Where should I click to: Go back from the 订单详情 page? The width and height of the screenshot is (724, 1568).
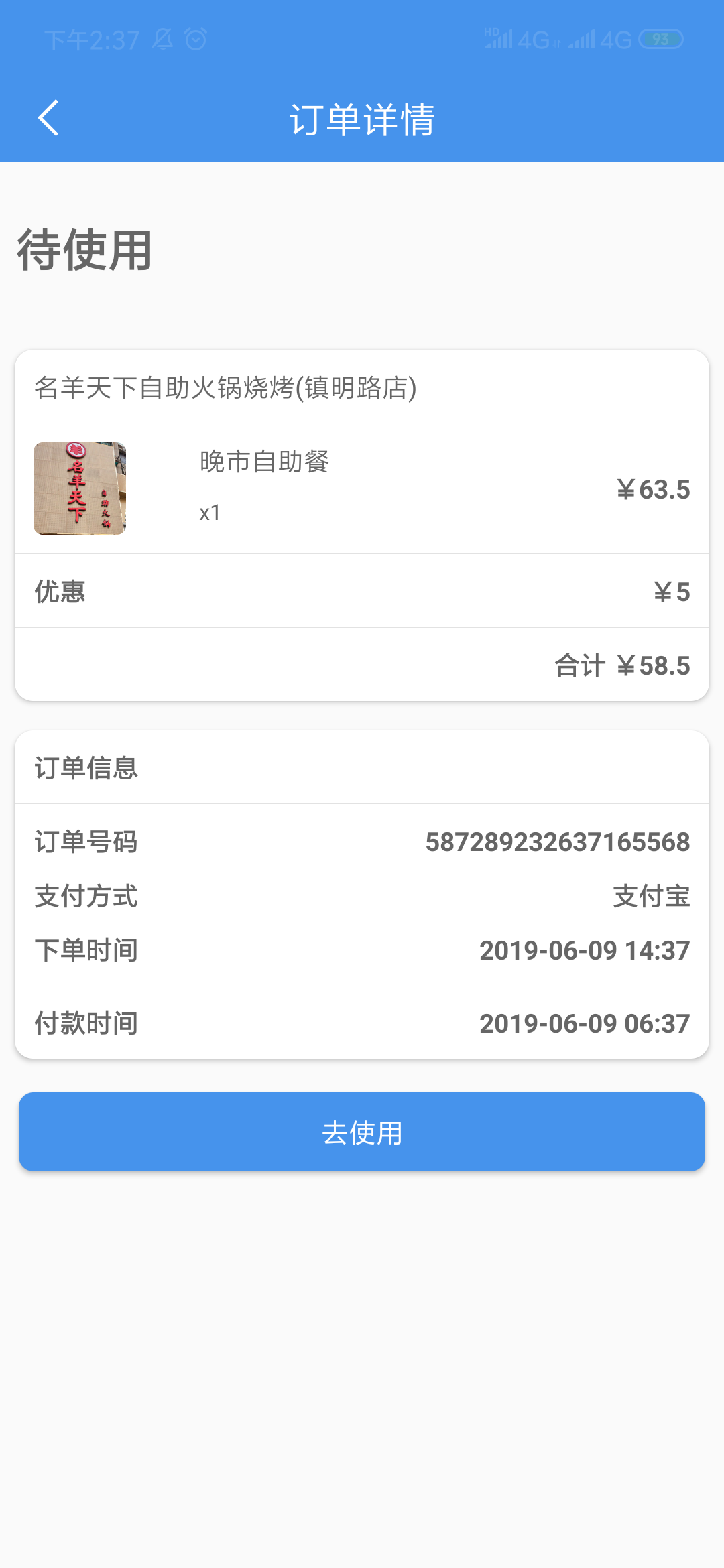pyautogui.click(x=48, y=119)
